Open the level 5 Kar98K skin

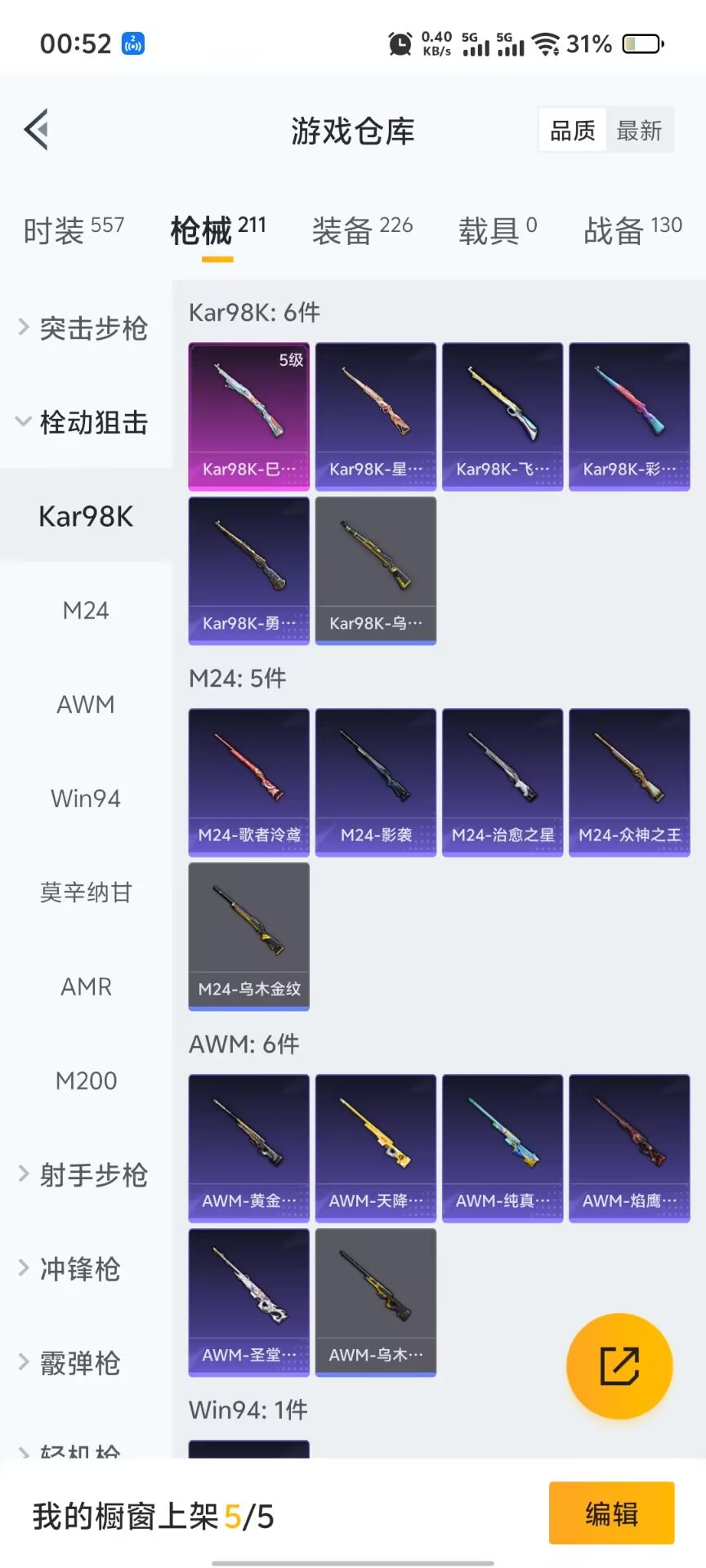pos(249,416)
